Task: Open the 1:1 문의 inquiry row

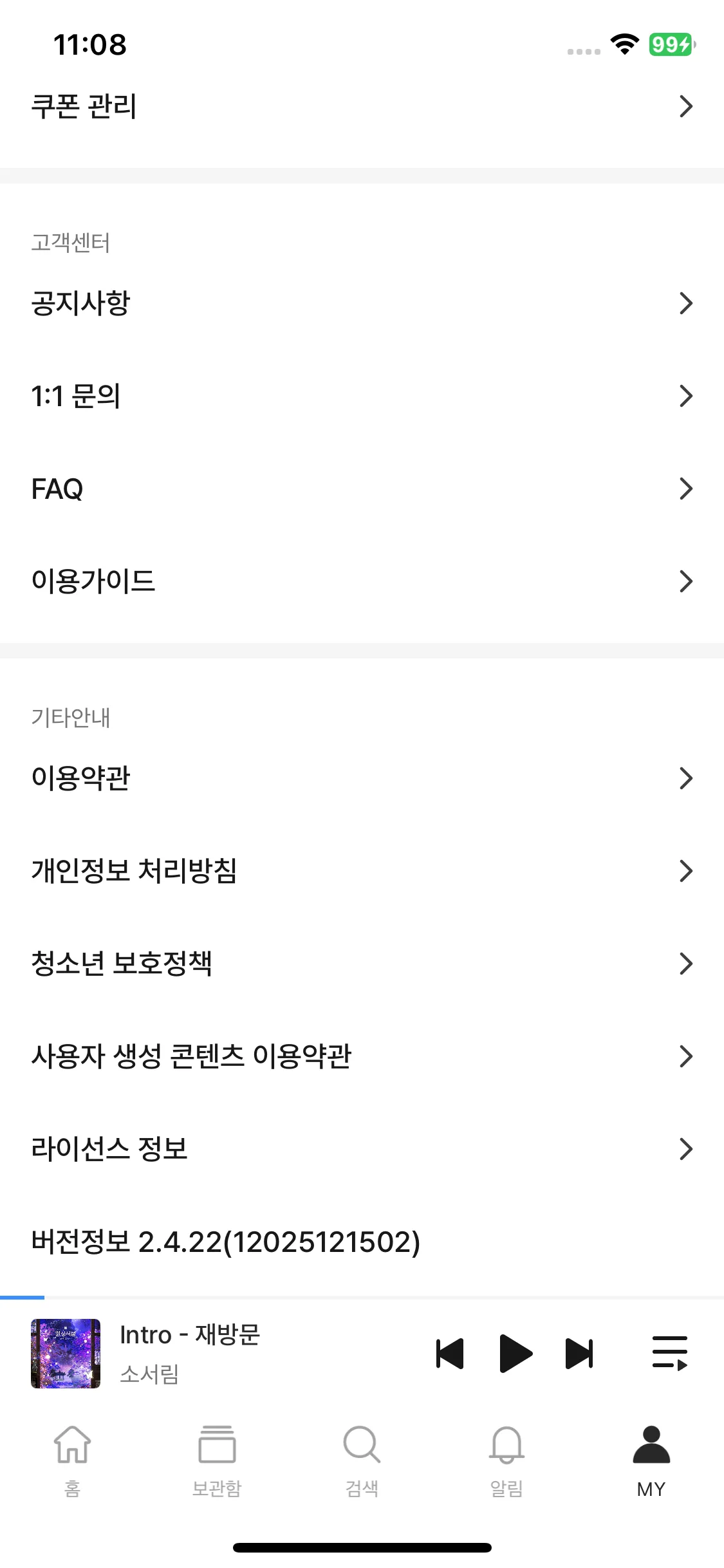Action: (360, 396)
